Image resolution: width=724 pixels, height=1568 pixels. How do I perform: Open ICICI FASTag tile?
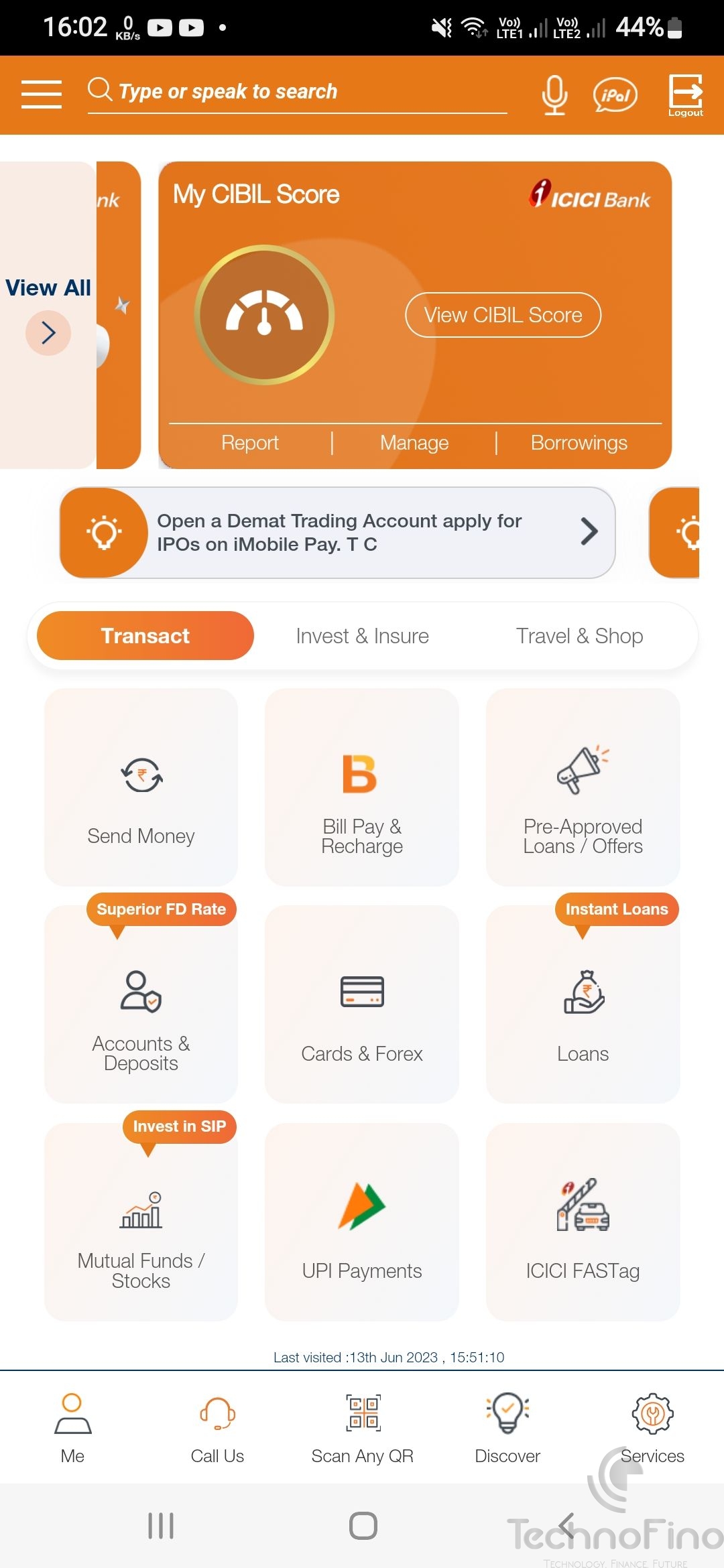(x=583, y=1222)
